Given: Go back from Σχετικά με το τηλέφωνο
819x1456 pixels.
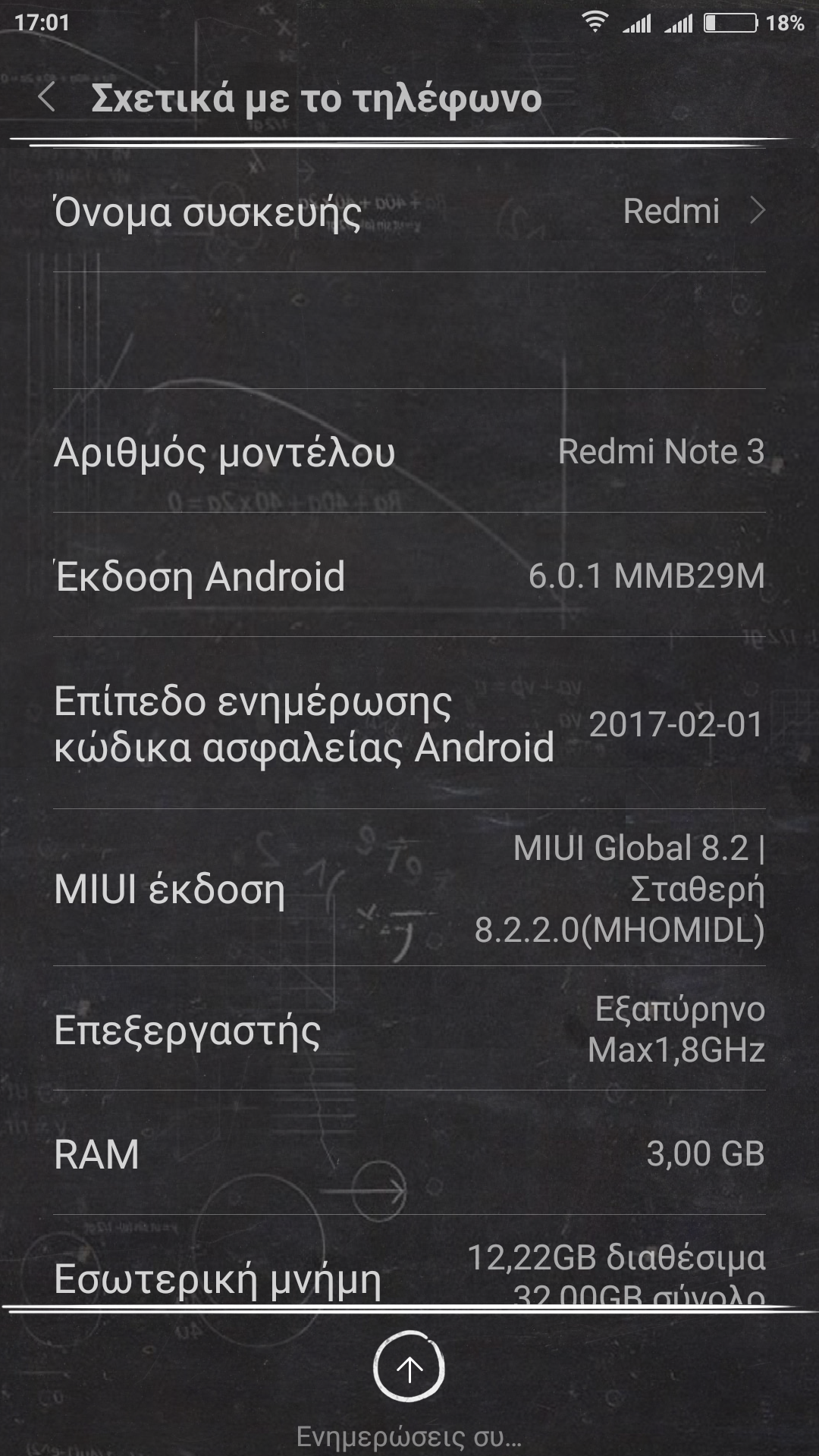Looking at the screenshot, I should (x=47, y=97).
